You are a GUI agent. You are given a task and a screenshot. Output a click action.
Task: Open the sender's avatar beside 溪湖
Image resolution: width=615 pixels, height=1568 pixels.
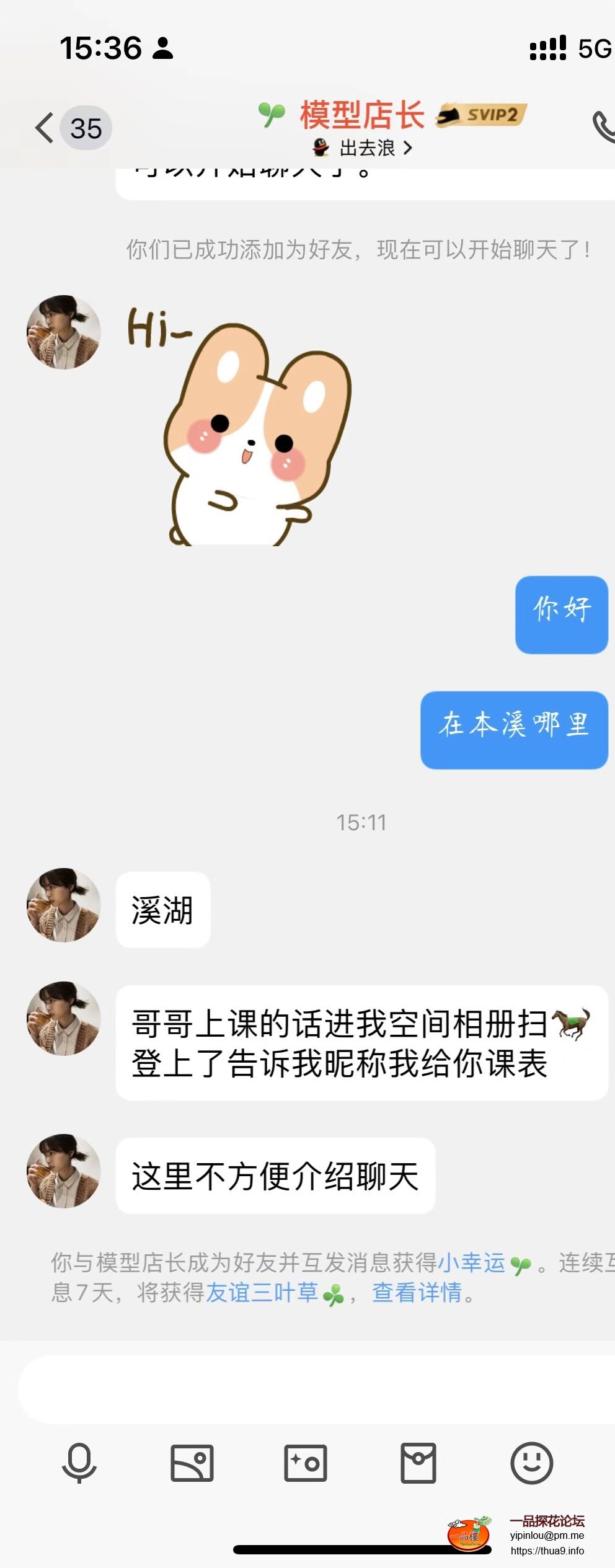tap(64, 905)
